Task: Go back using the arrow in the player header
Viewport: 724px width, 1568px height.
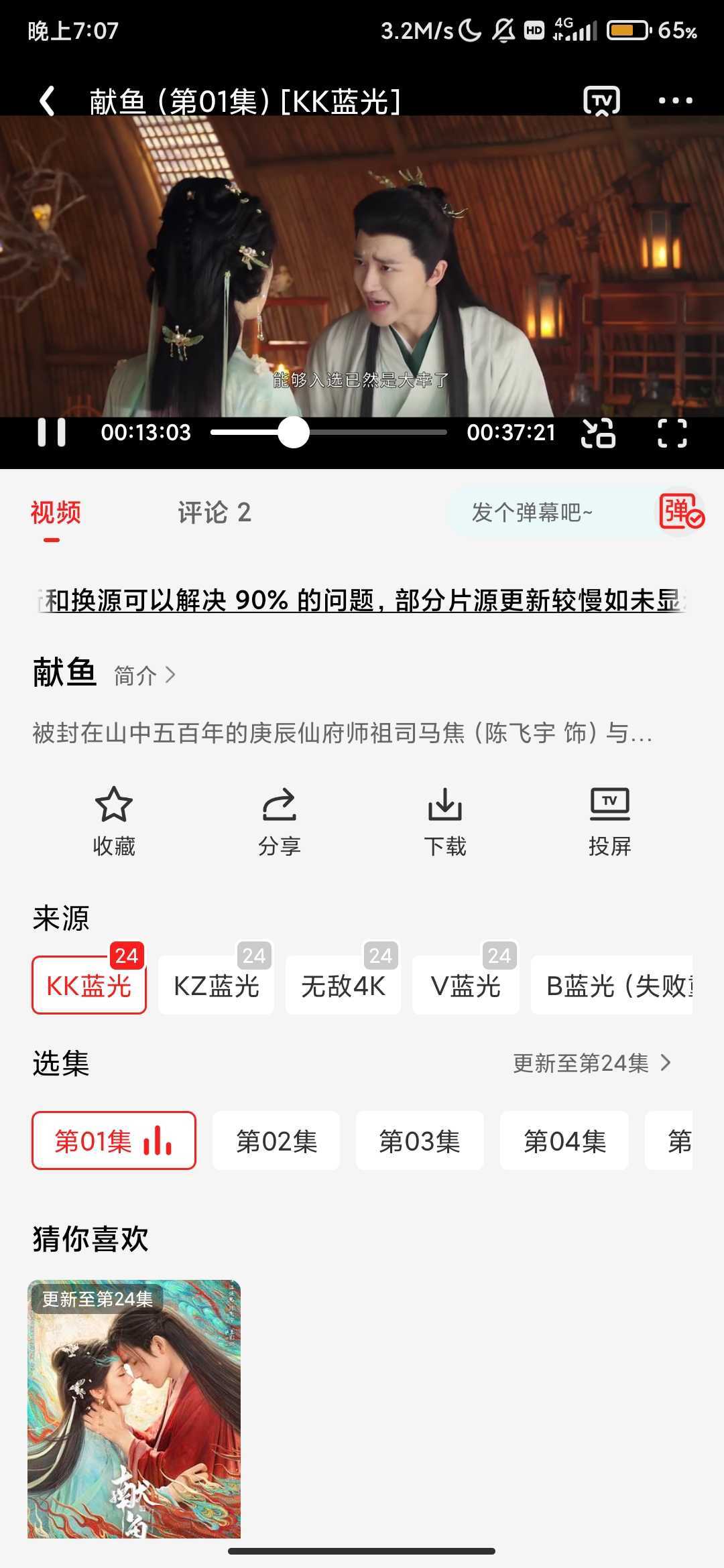Action: pos(47,101)
